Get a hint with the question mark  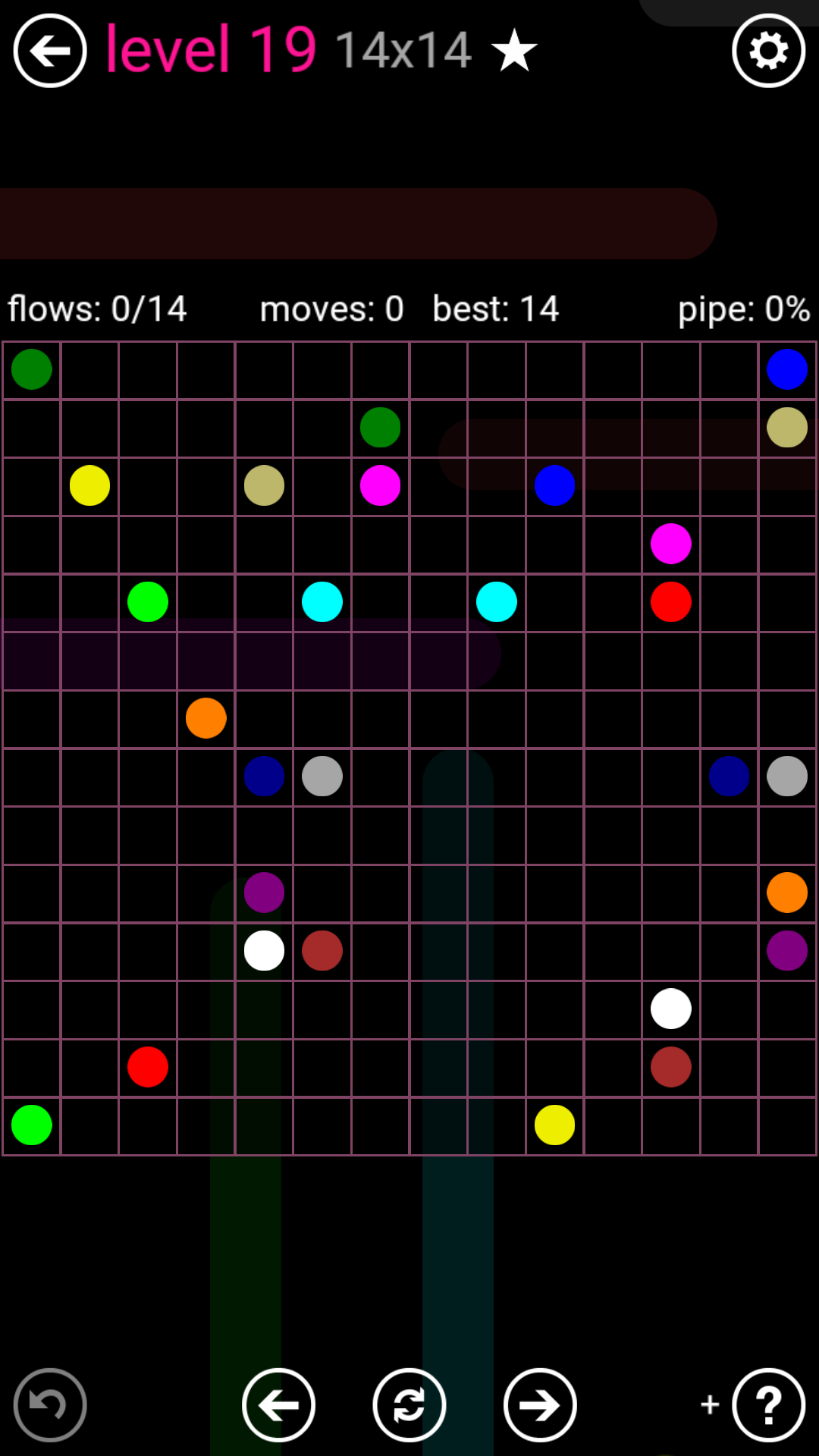[x=768, y=1404]
